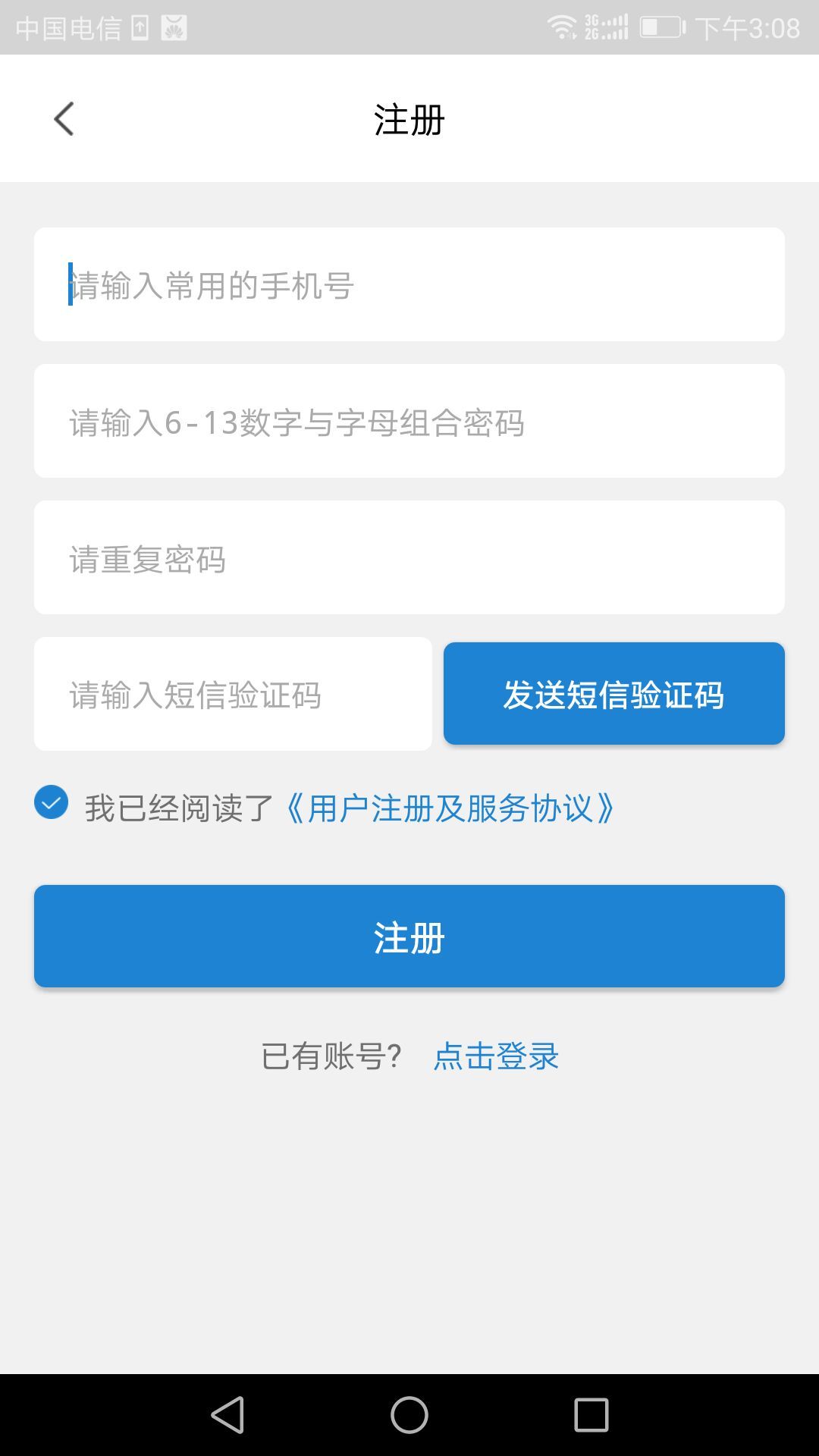
Task: Select the 6-13 character password field
Action: 409,421
